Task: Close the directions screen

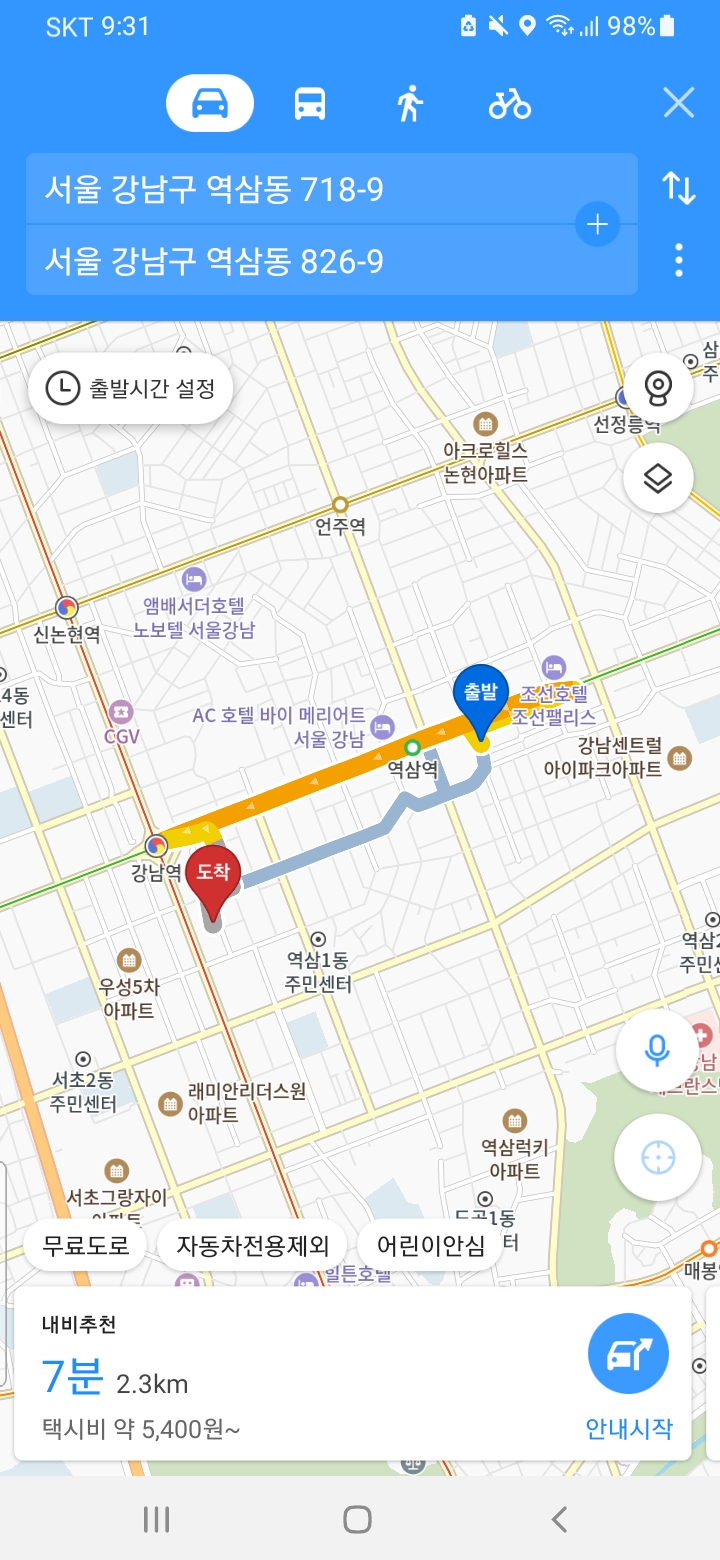Action: (x=679, y=103)
